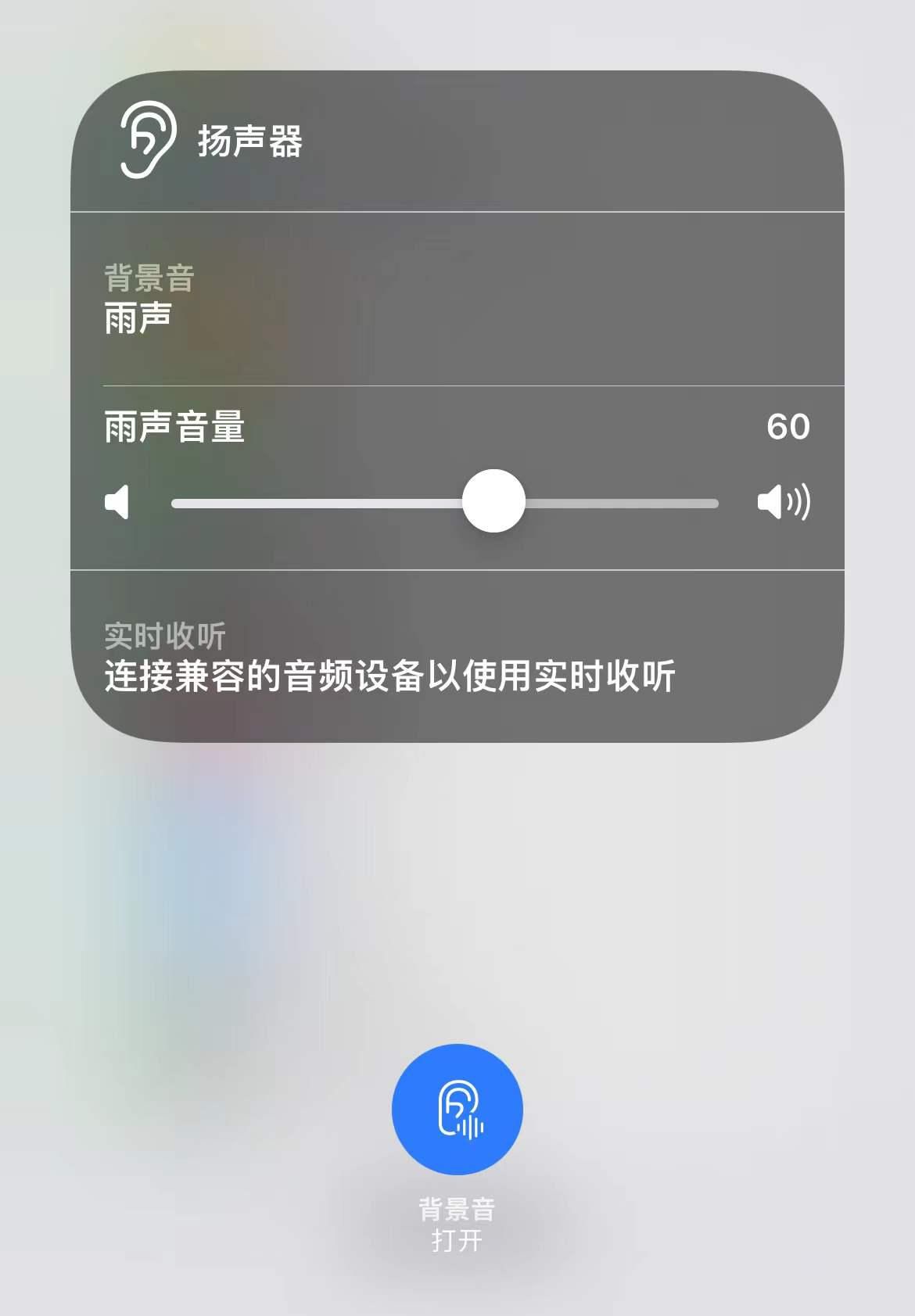Tap the loud speaker icon to raise volume
This screenshot has width=915, height=1316.
(x=784, y=503)
